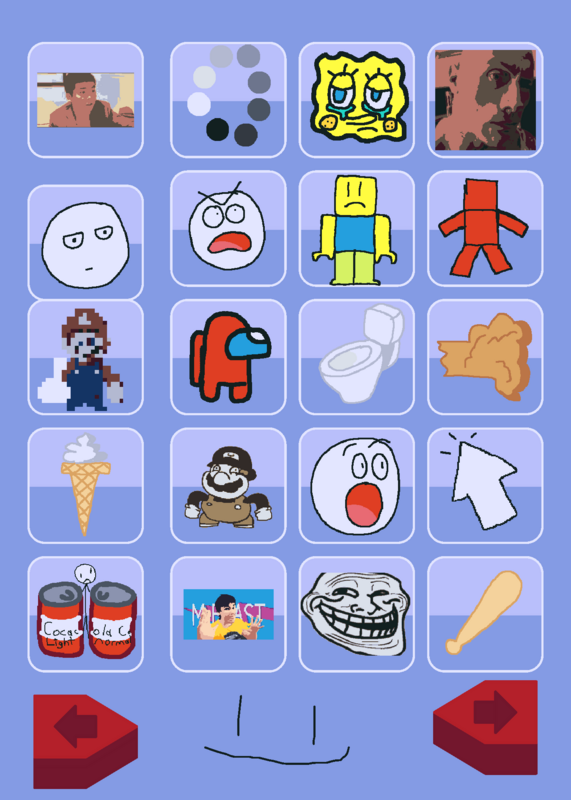
Task: Select the brown dust cloud tile
Action: click(x=485, y=357)
